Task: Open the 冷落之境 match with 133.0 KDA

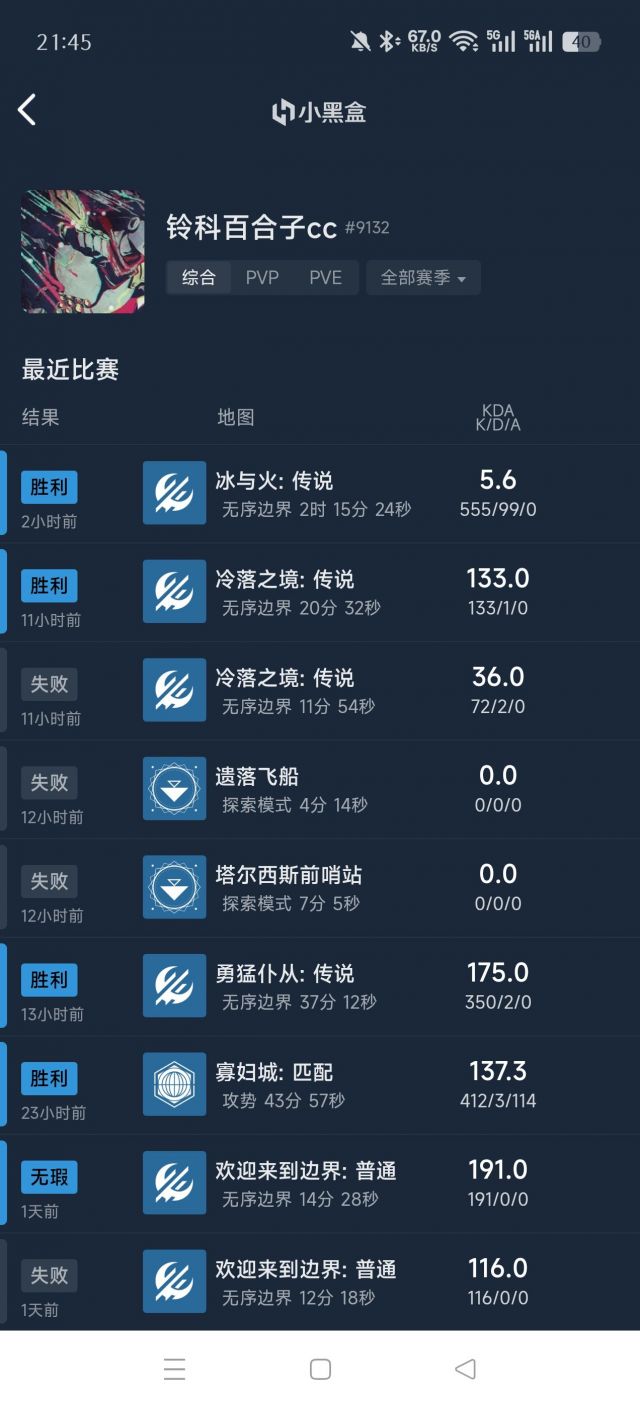Action: (320, 593)
